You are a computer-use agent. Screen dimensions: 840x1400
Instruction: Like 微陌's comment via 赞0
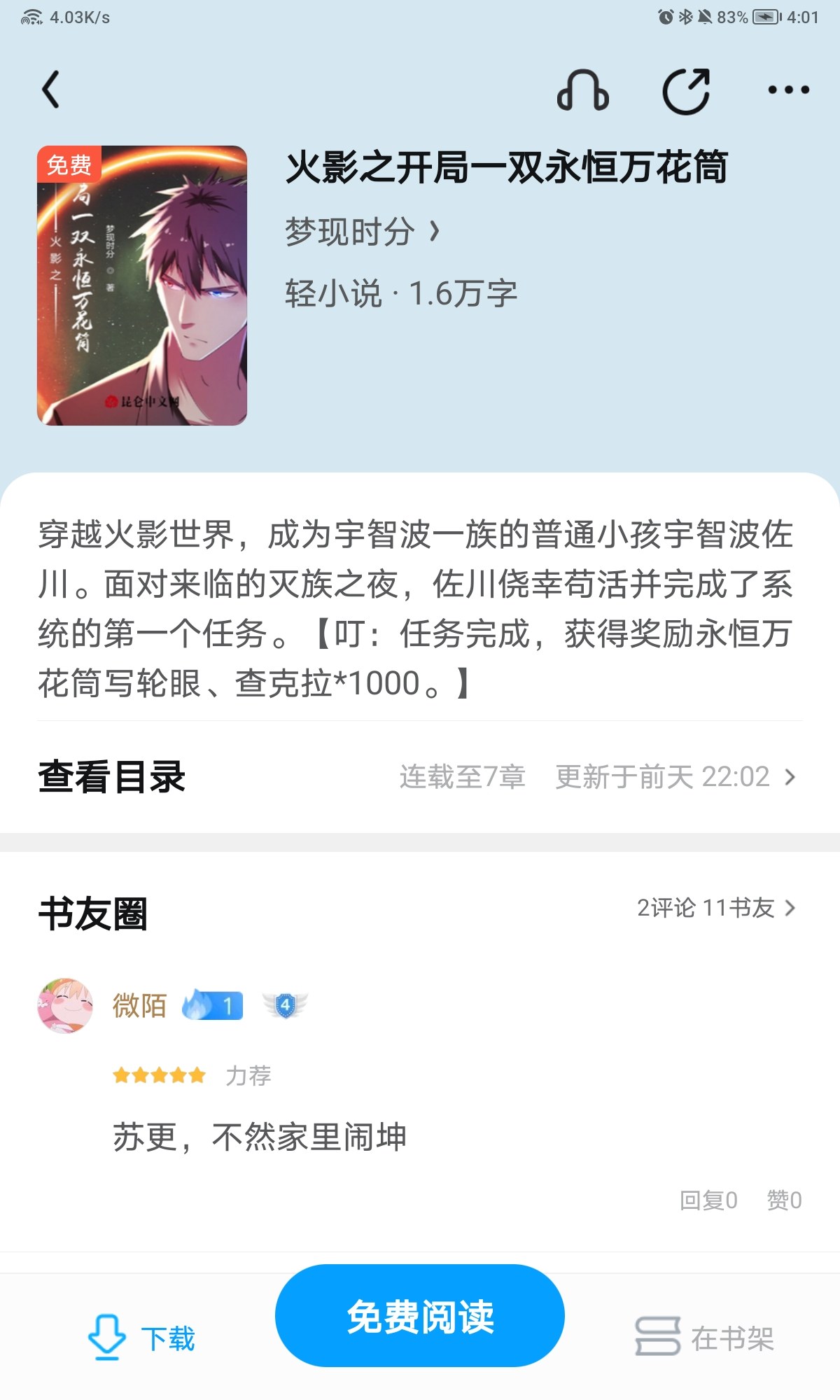point(784,1200)
